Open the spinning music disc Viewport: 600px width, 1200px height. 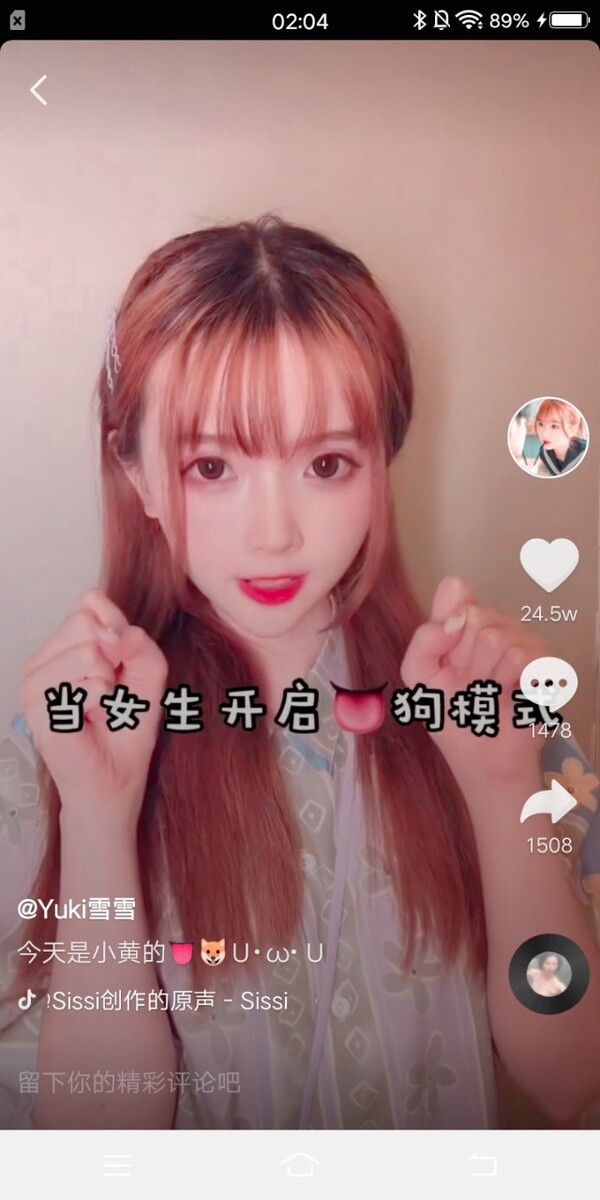549,973
